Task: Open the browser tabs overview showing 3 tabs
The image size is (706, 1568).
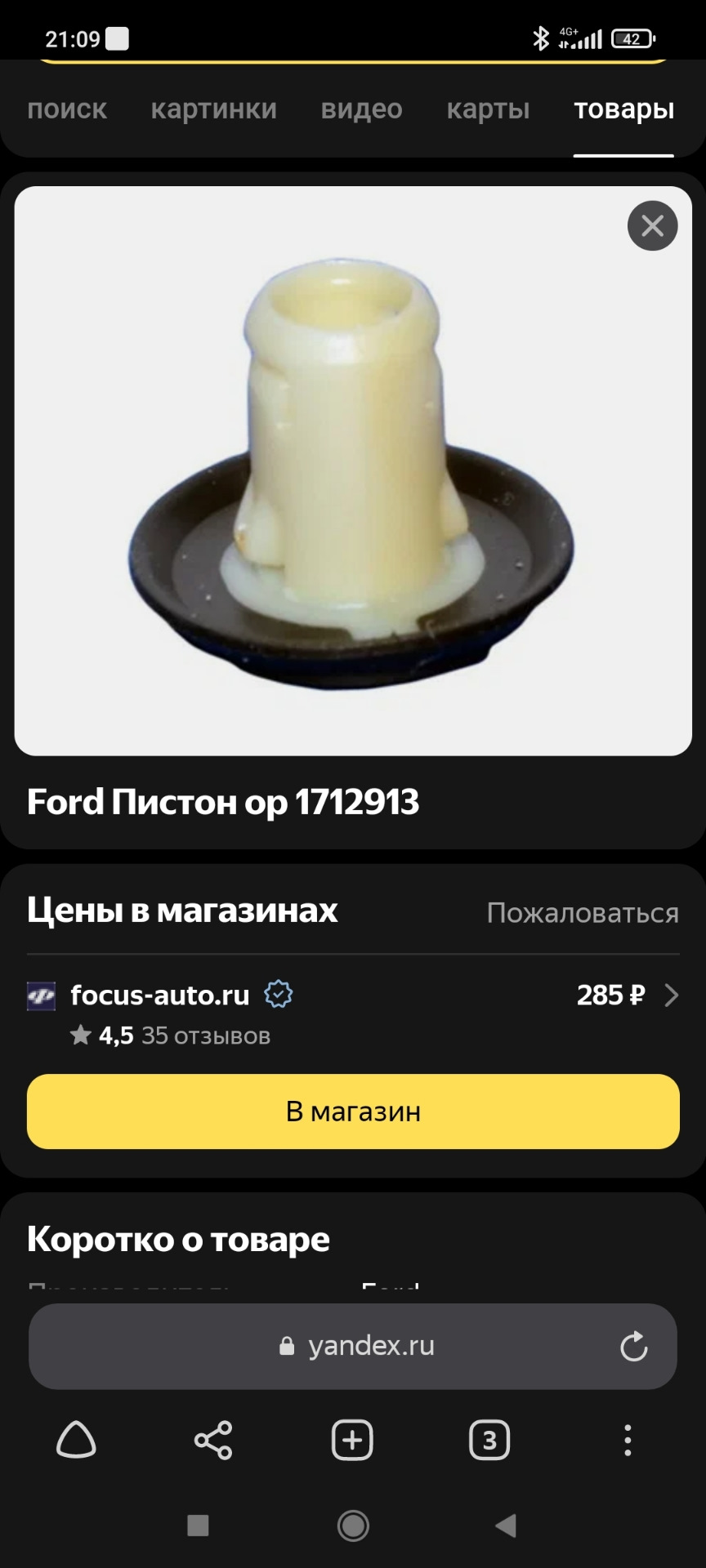Action: 489,1440
